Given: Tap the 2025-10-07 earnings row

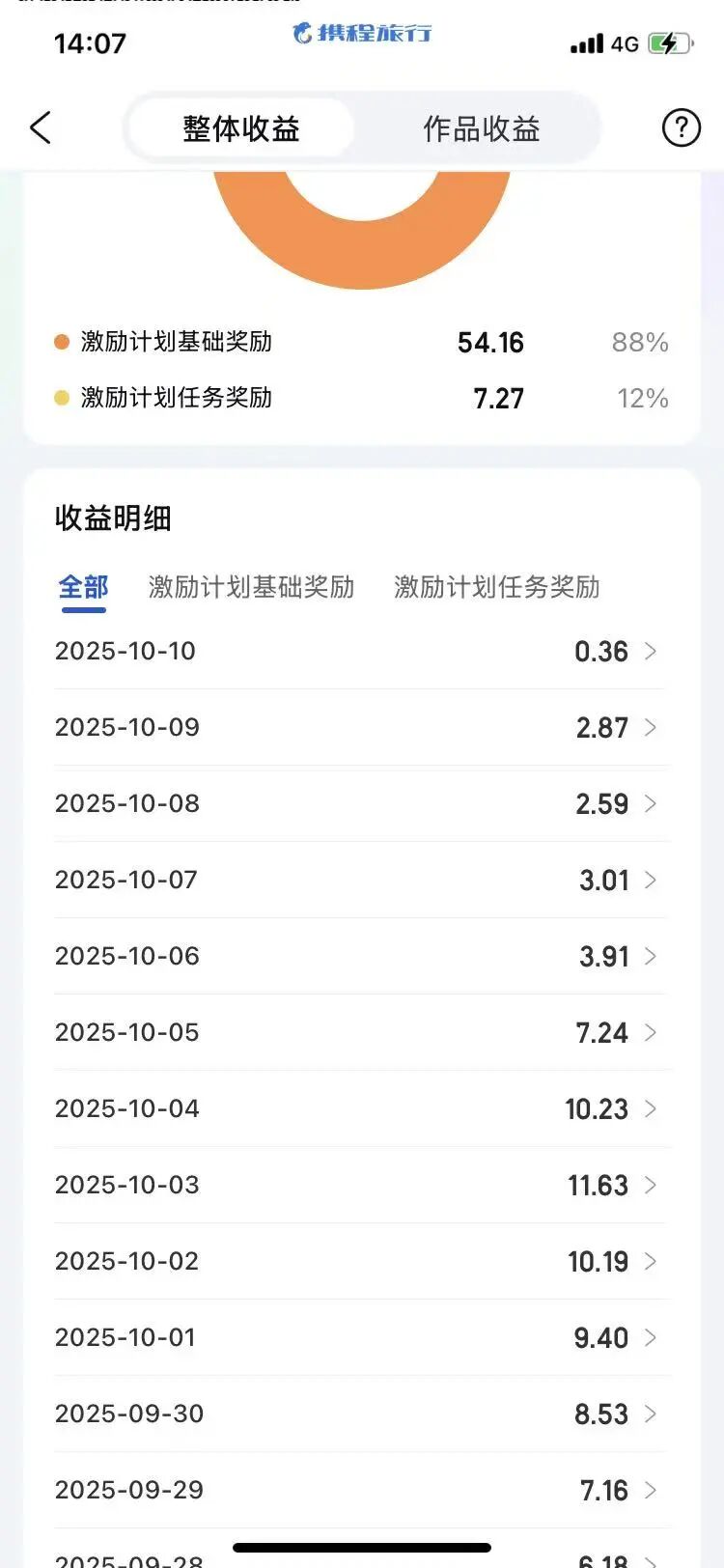Looking at the screenshot, I should pyautogui.click(x=361, y=881).
